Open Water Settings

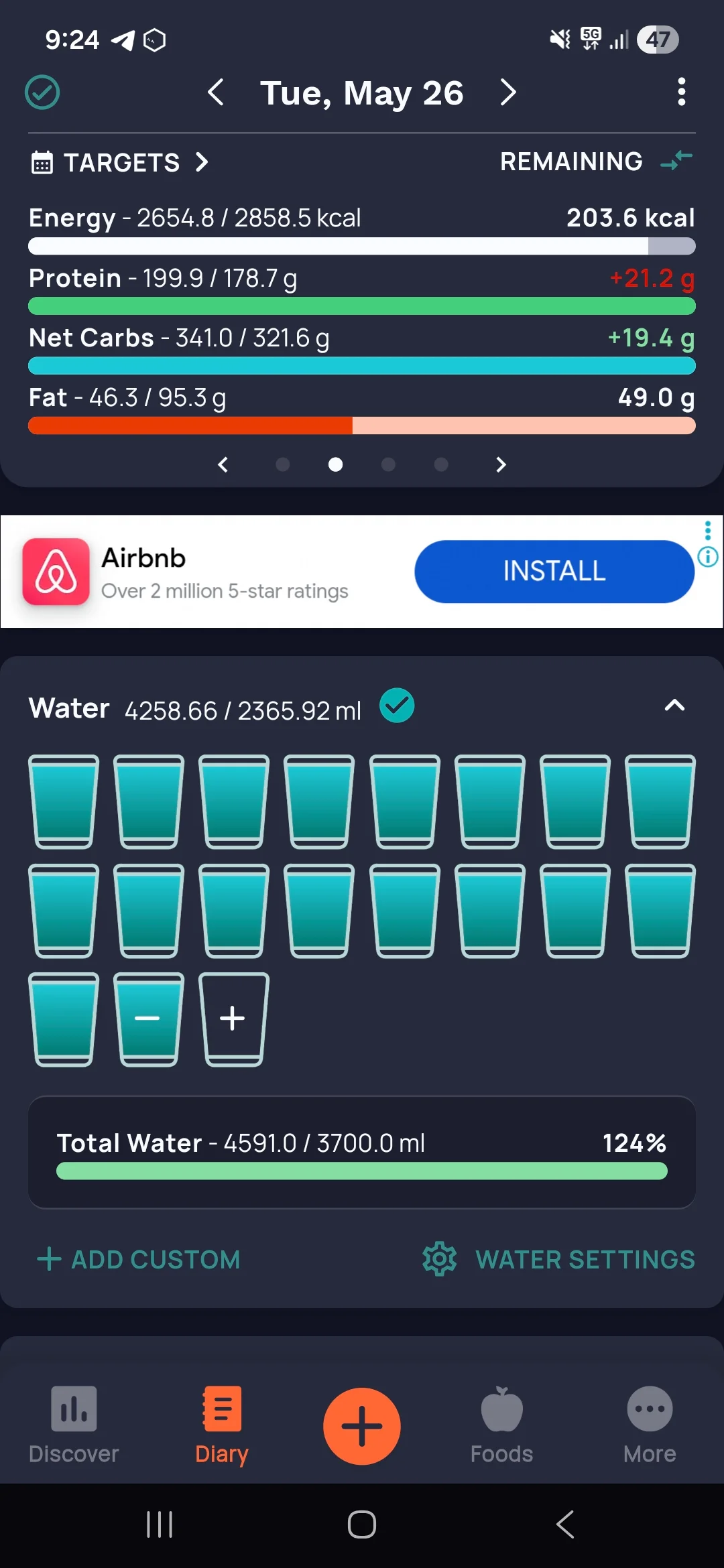point(558,1259)
